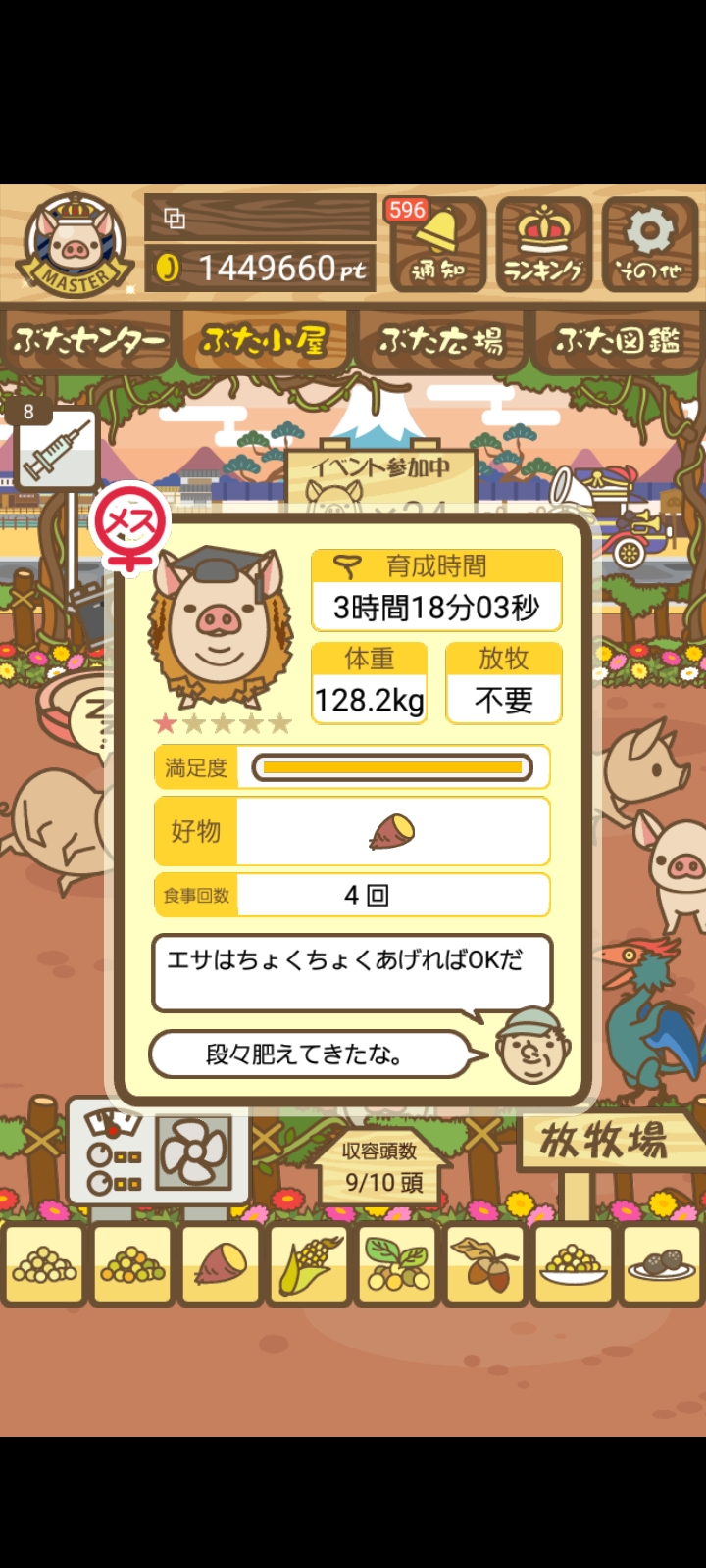
Task: Copy the player ID icon
Action: click(x=175, y=219)
